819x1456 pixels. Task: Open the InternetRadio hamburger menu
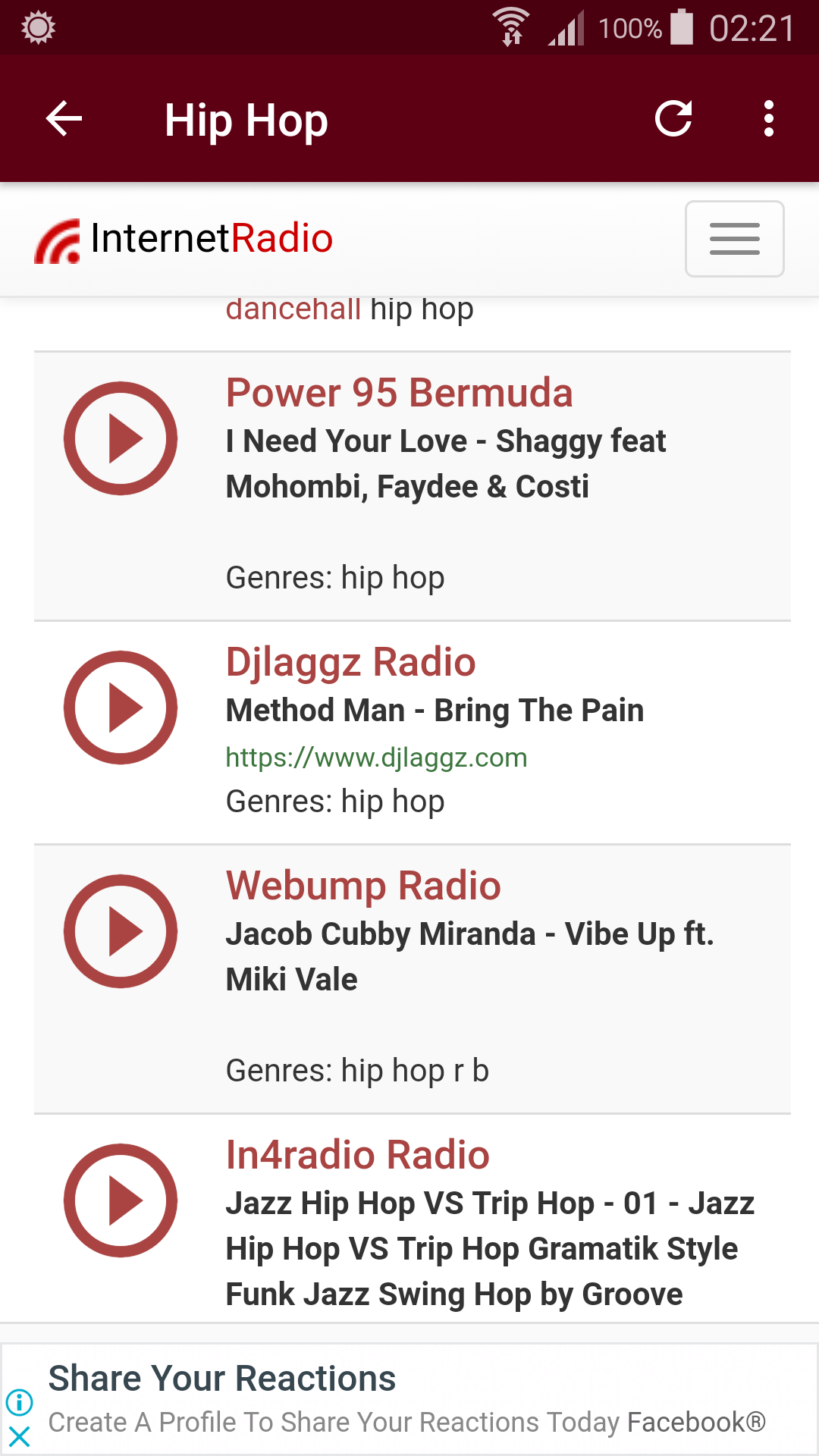734,239
